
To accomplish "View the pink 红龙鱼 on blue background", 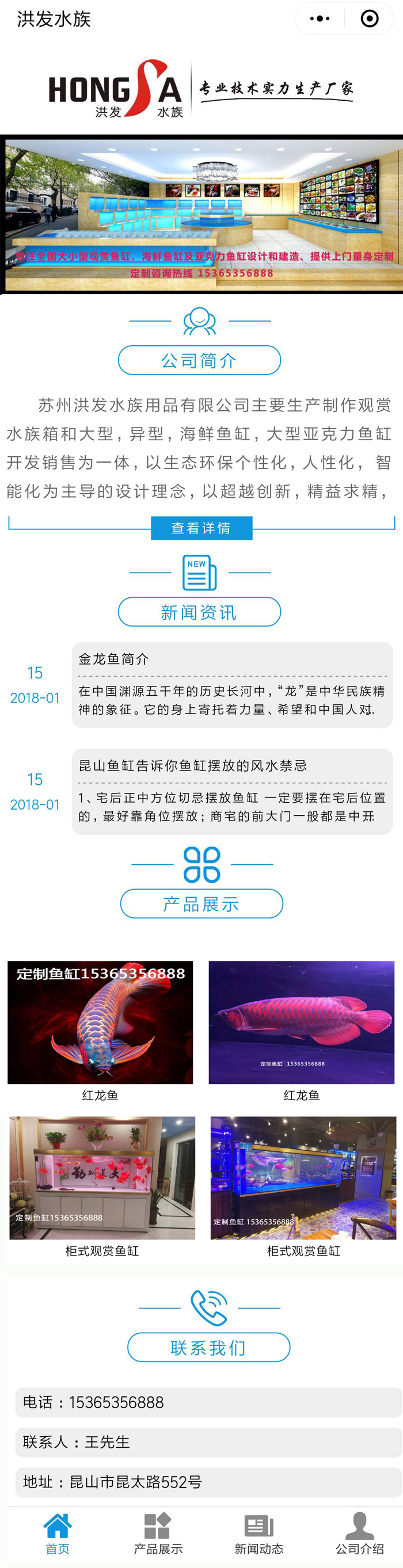I will coord(301,1022).
